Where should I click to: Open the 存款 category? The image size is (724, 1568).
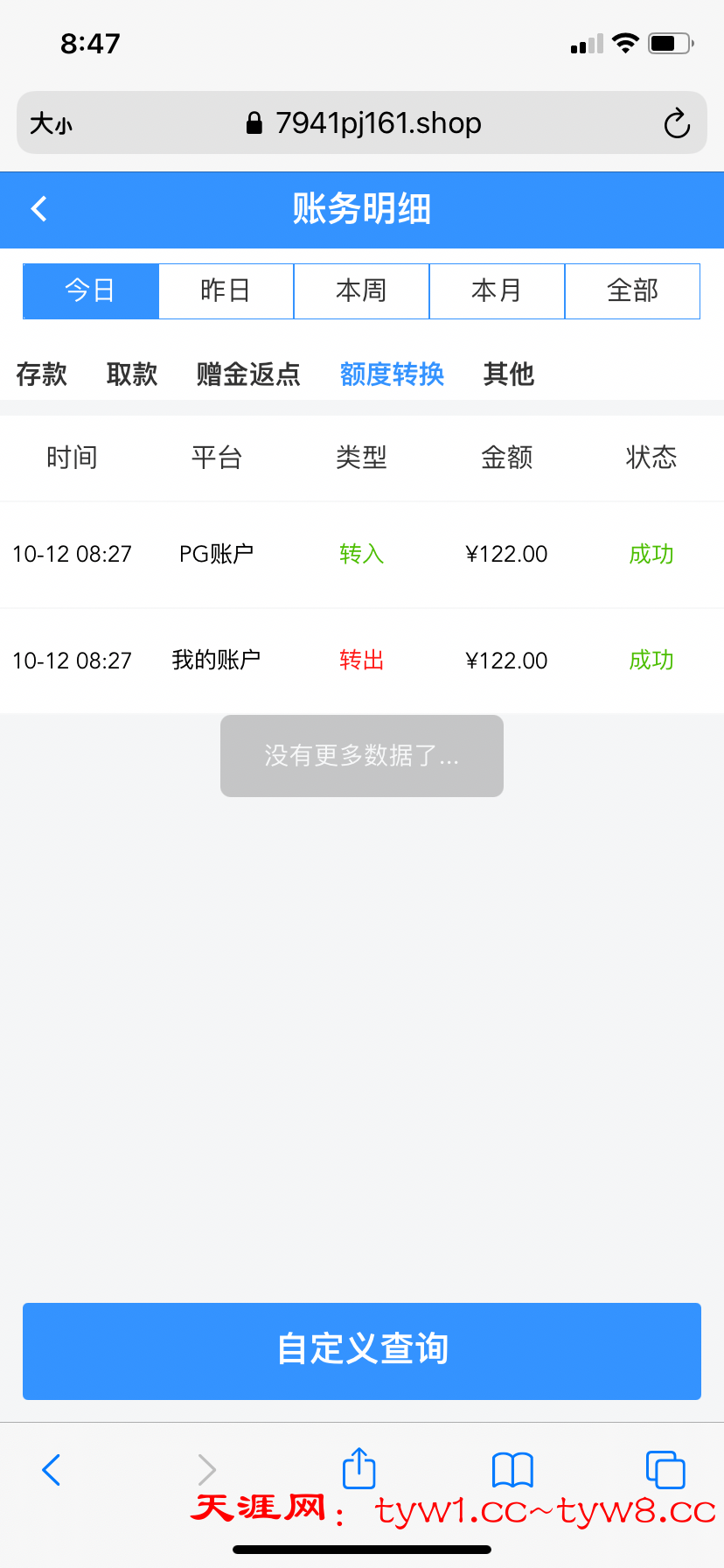41,374
